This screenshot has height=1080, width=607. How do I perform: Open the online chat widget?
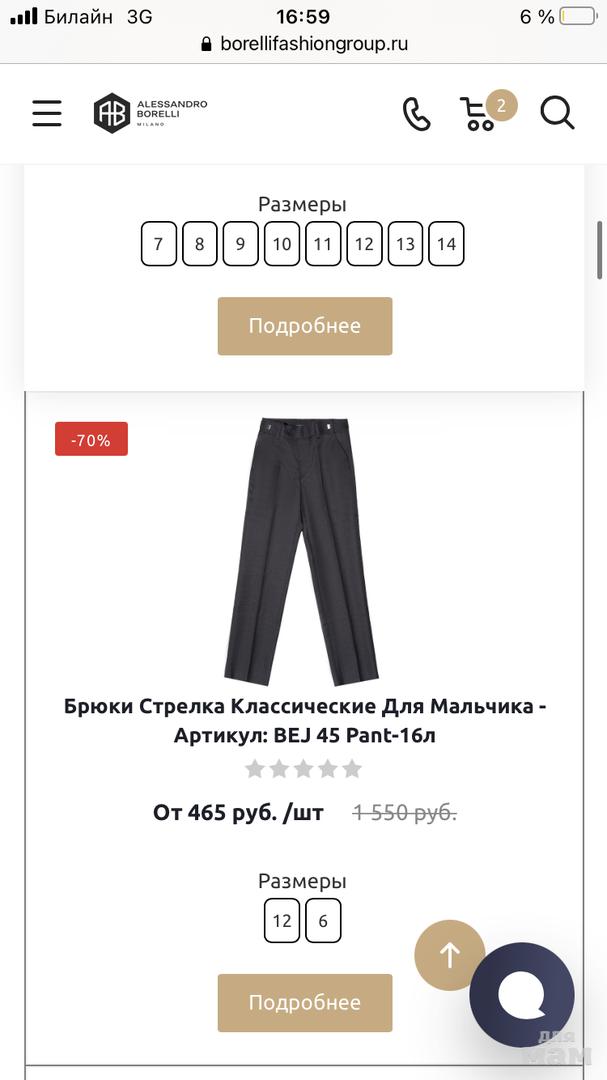click(x=522, y=994)
